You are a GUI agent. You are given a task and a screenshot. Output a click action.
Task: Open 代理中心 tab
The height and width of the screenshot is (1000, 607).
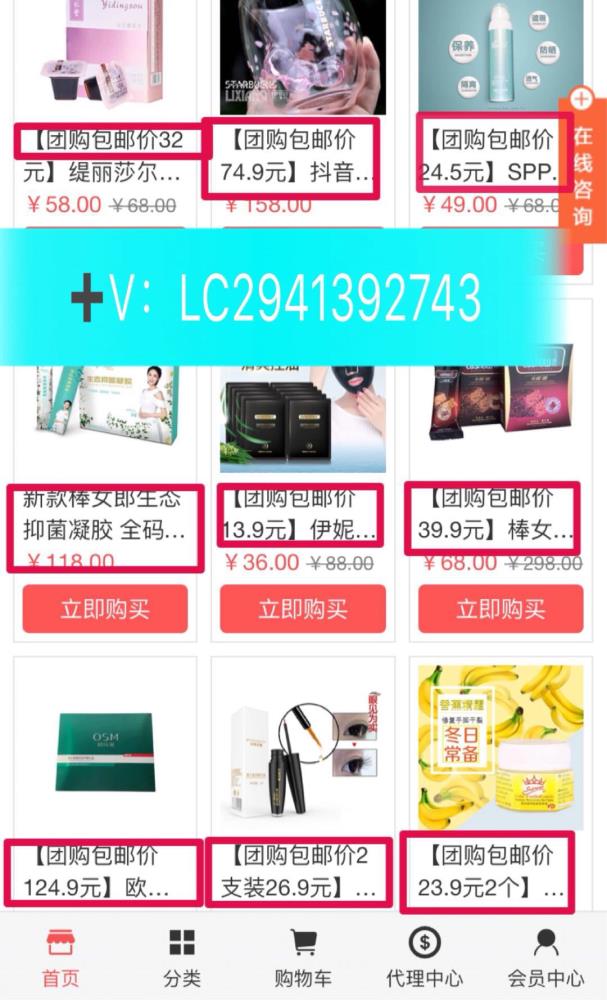pyautogui.click(x=424, y=957)
